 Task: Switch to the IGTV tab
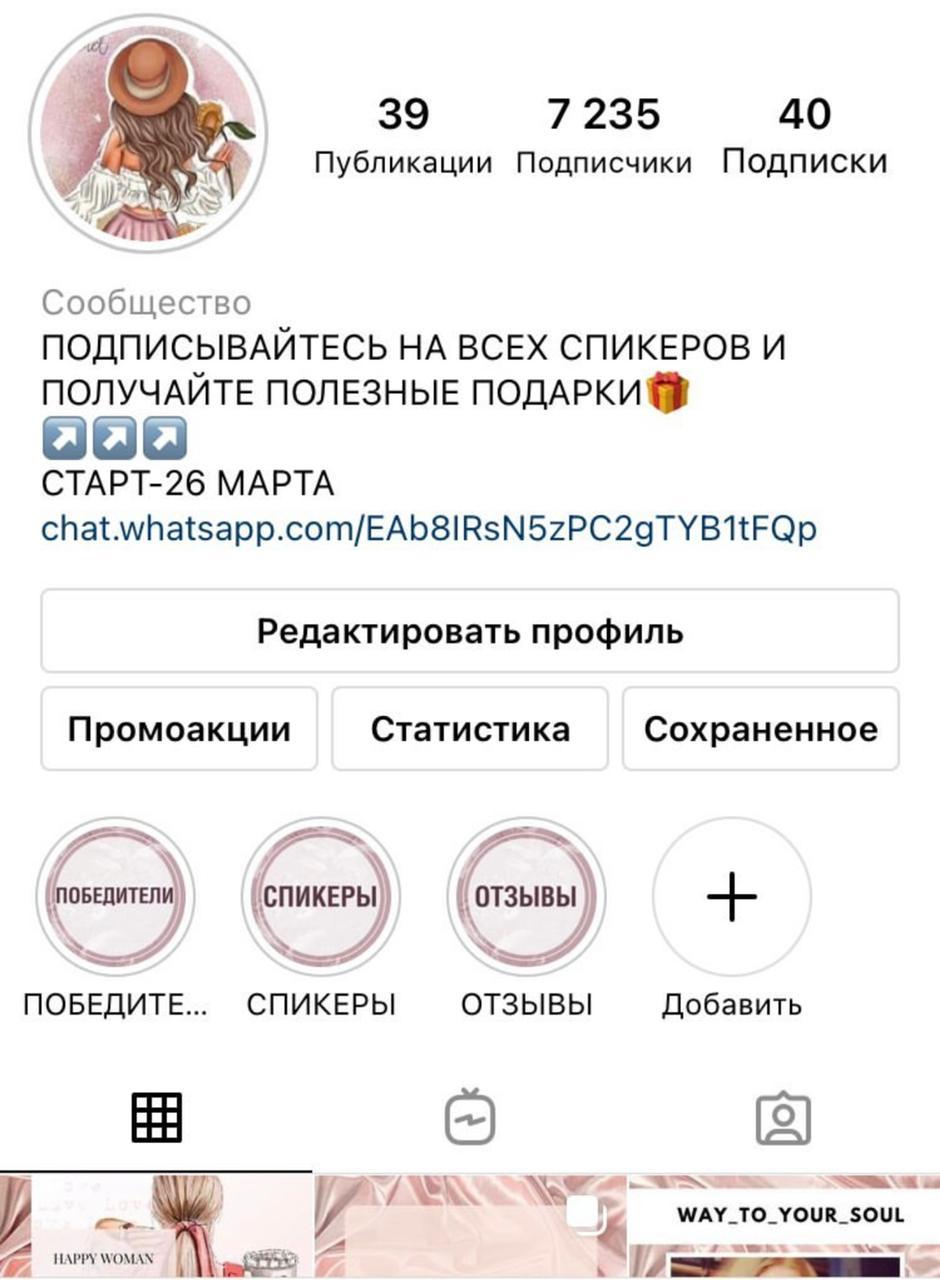tap(470, 1117)
